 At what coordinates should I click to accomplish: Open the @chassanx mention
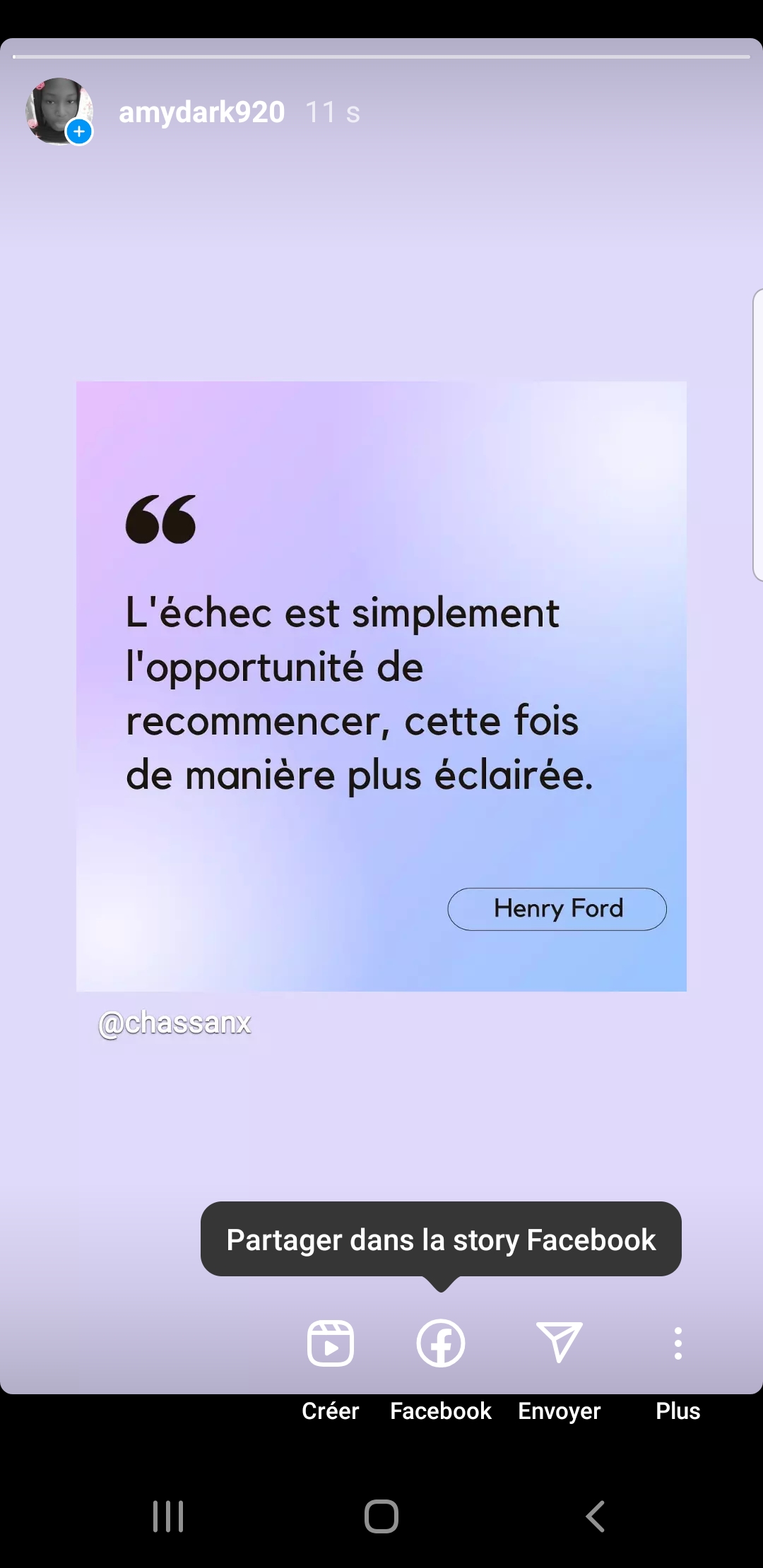pos(175,1023)
